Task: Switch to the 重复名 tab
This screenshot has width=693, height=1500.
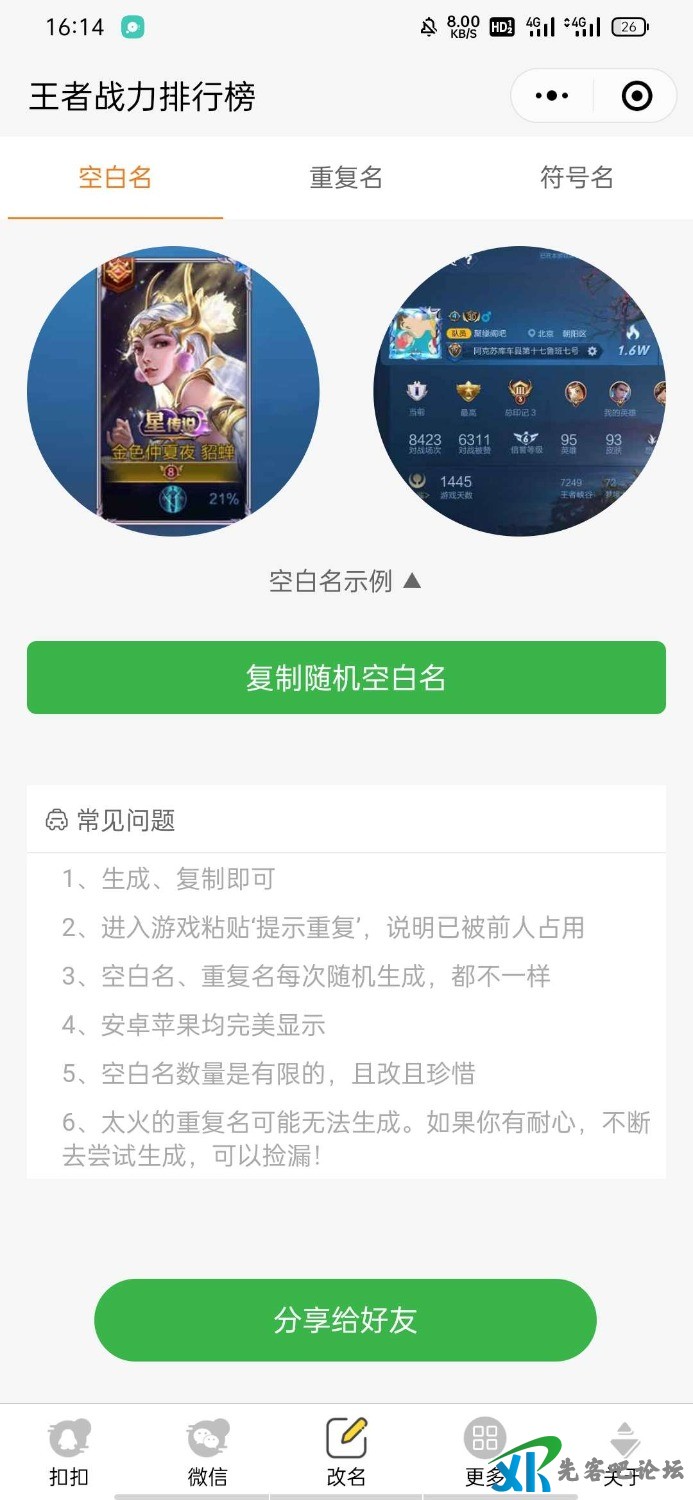Action: pos(346,178)
